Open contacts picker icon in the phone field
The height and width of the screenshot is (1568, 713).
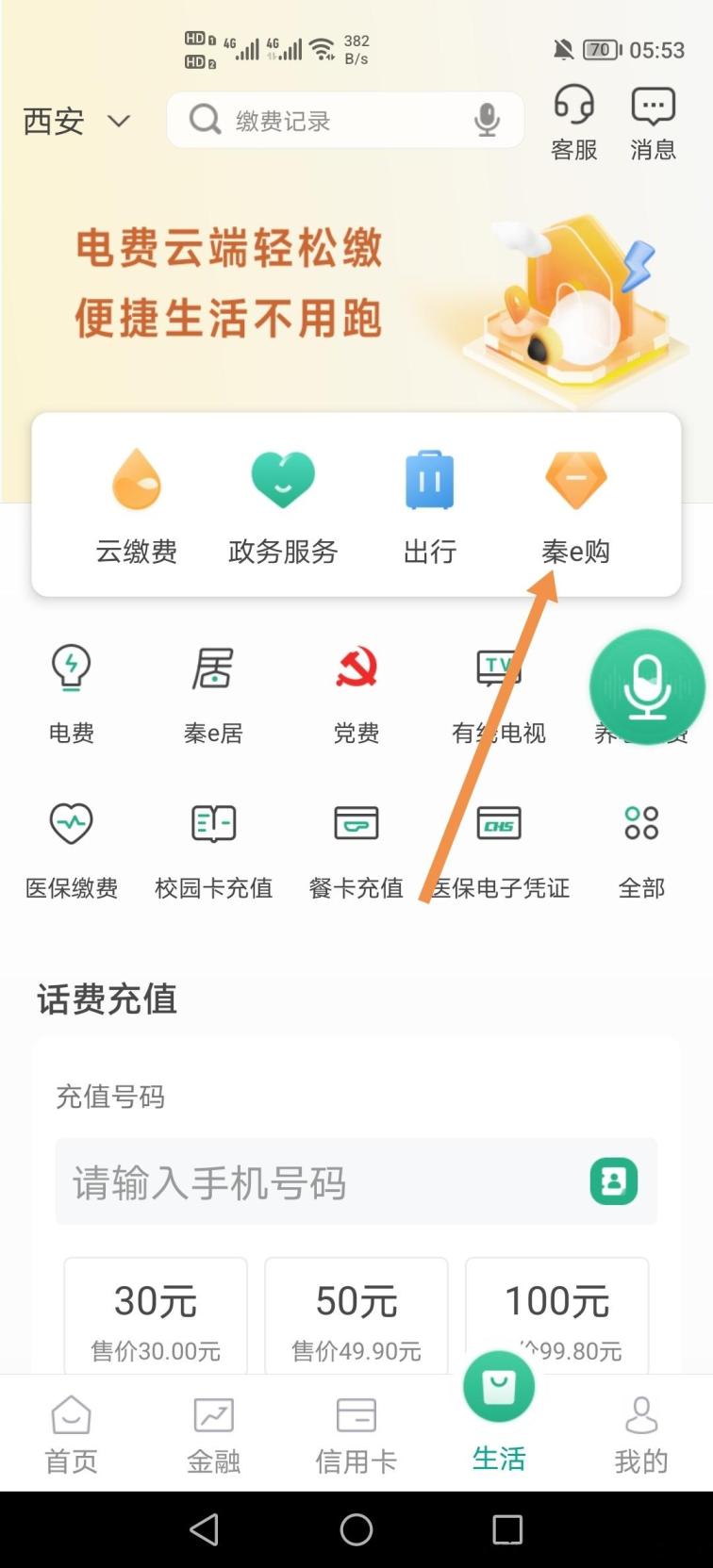[614, 1181]
